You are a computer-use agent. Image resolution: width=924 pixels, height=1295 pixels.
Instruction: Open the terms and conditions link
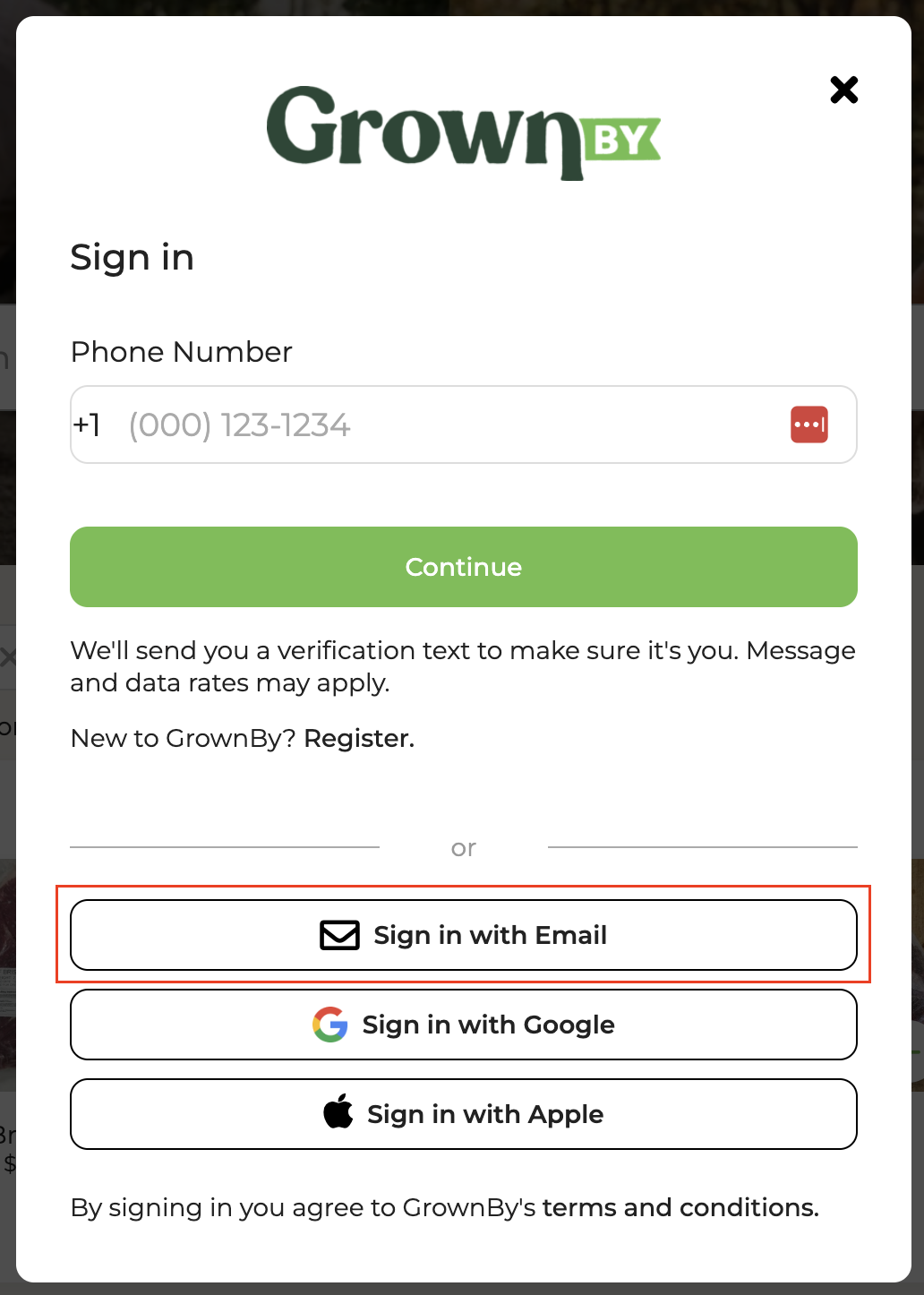pyautogui.click(x=680, y=1207)
